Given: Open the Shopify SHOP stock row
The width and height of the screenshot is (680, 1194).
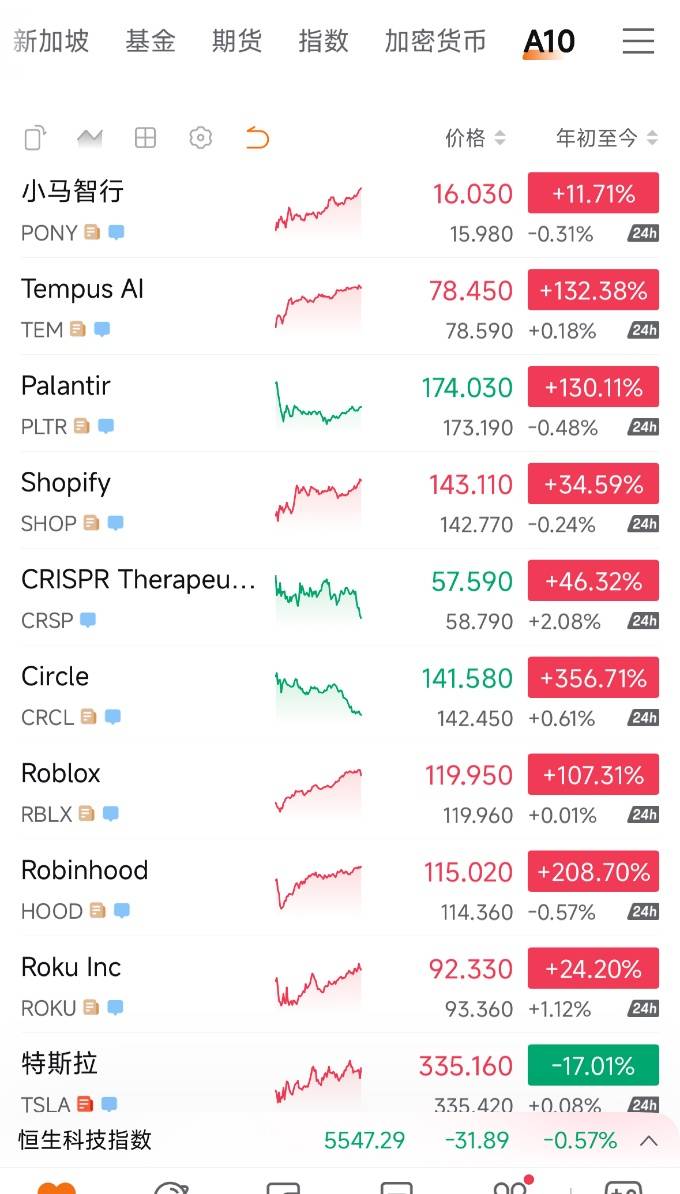Looking at the screenshot, I should pyautogui.click(x=340, y=500).
